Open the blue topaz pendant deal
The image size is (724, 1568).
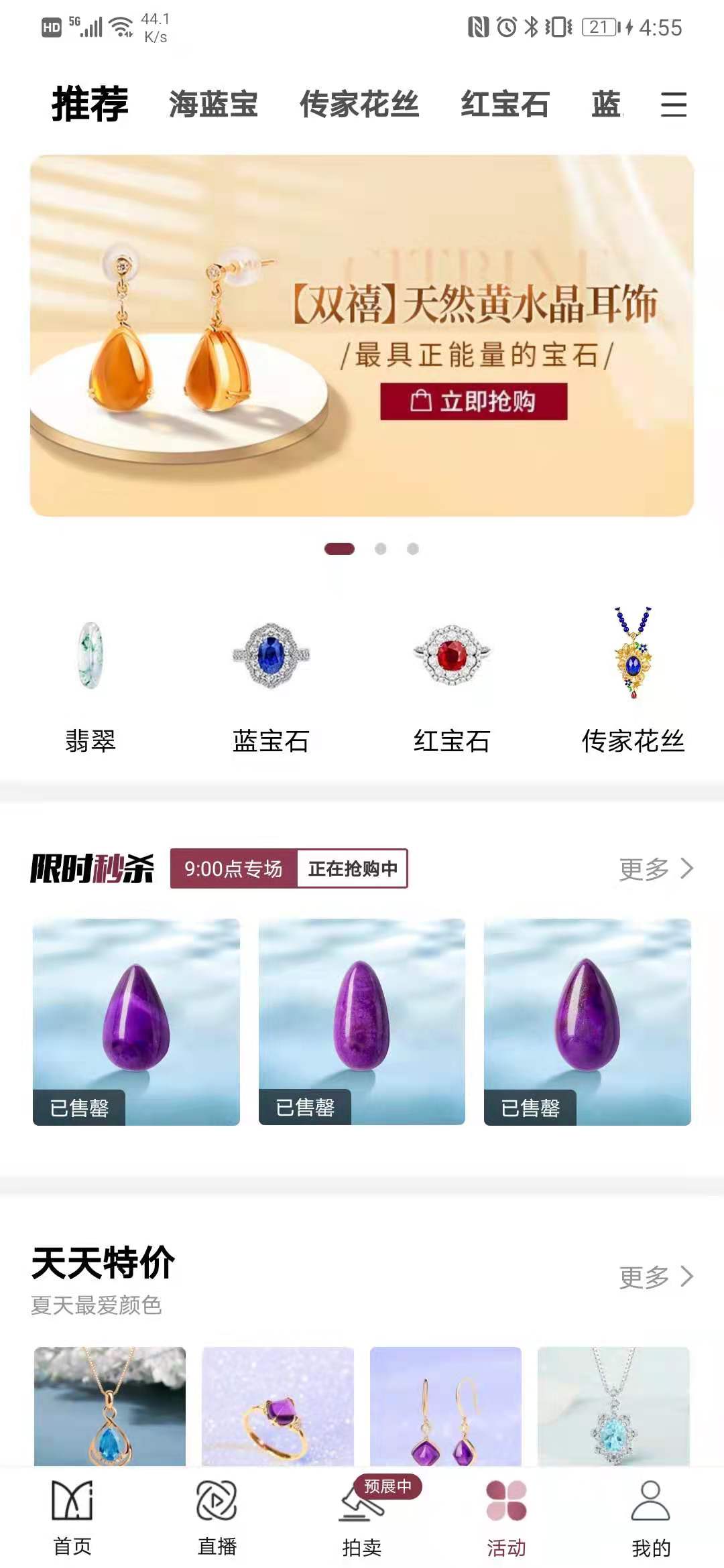click(110, 1406)
